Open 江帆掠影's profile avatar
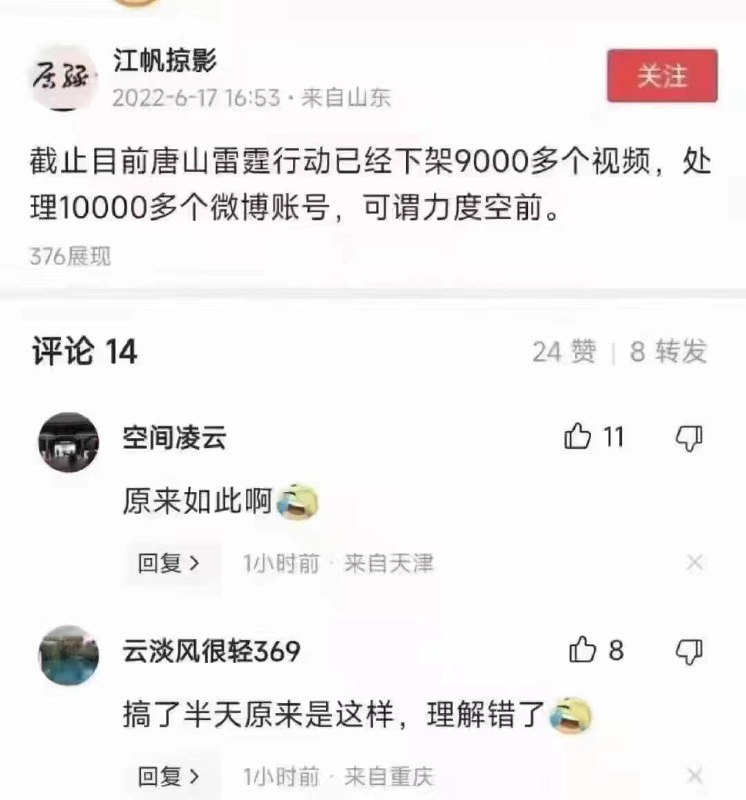 click(64, 77)
